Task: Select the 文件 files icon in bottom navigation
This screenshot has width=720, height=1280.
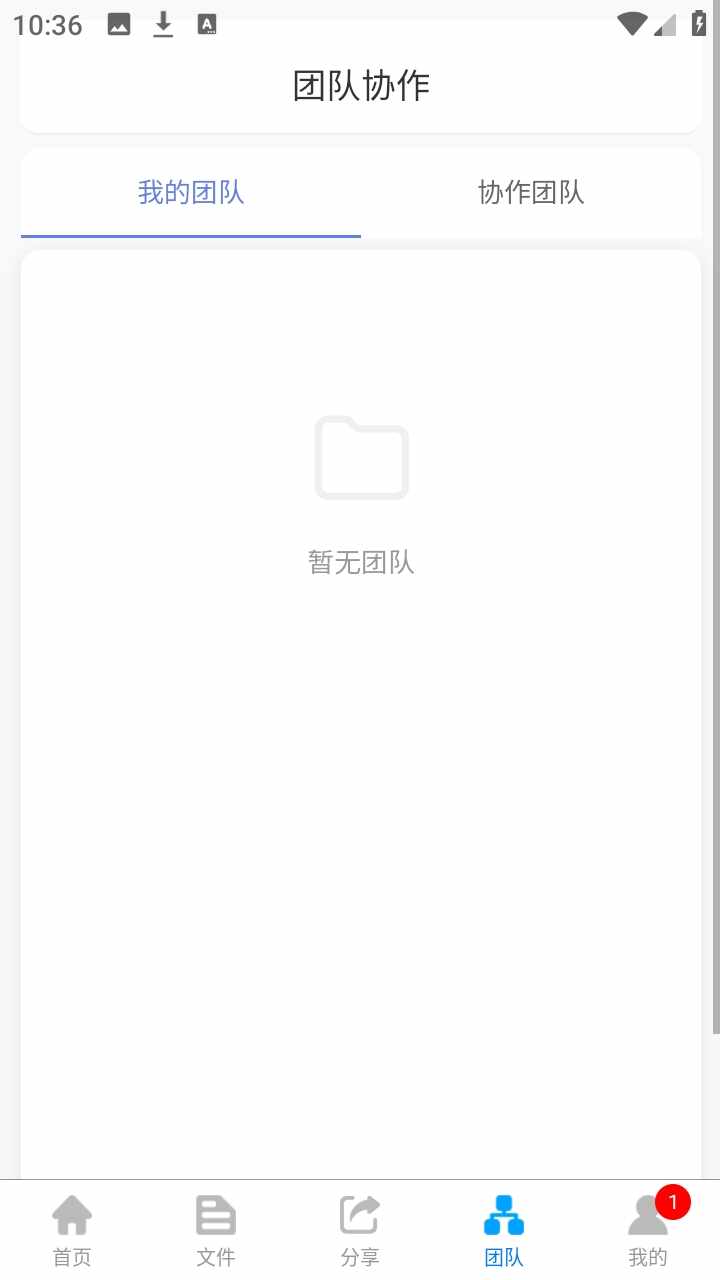Action: tap(215, 1215)
